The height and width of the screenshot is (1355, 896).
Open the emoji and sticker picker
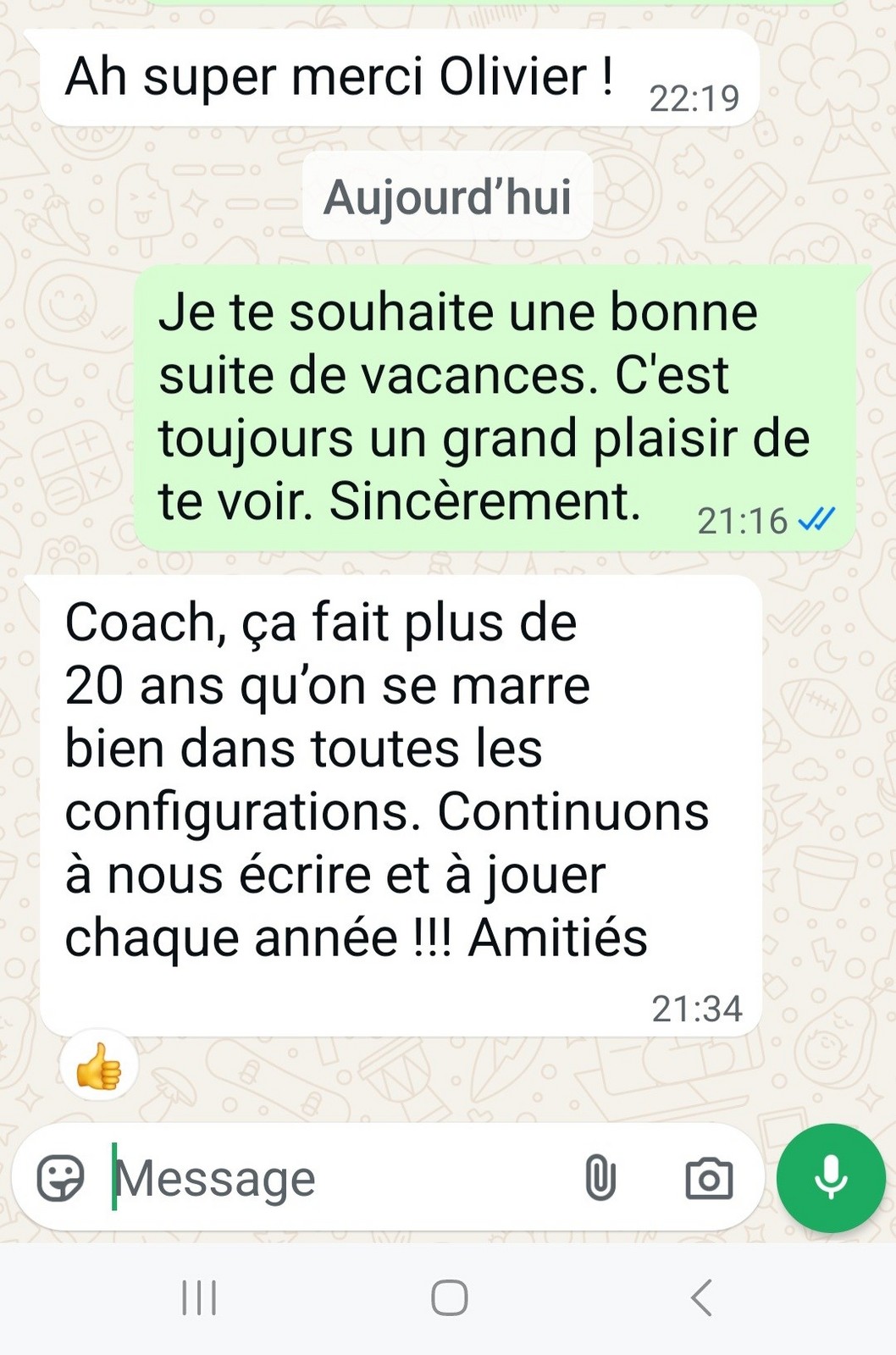61,1178
